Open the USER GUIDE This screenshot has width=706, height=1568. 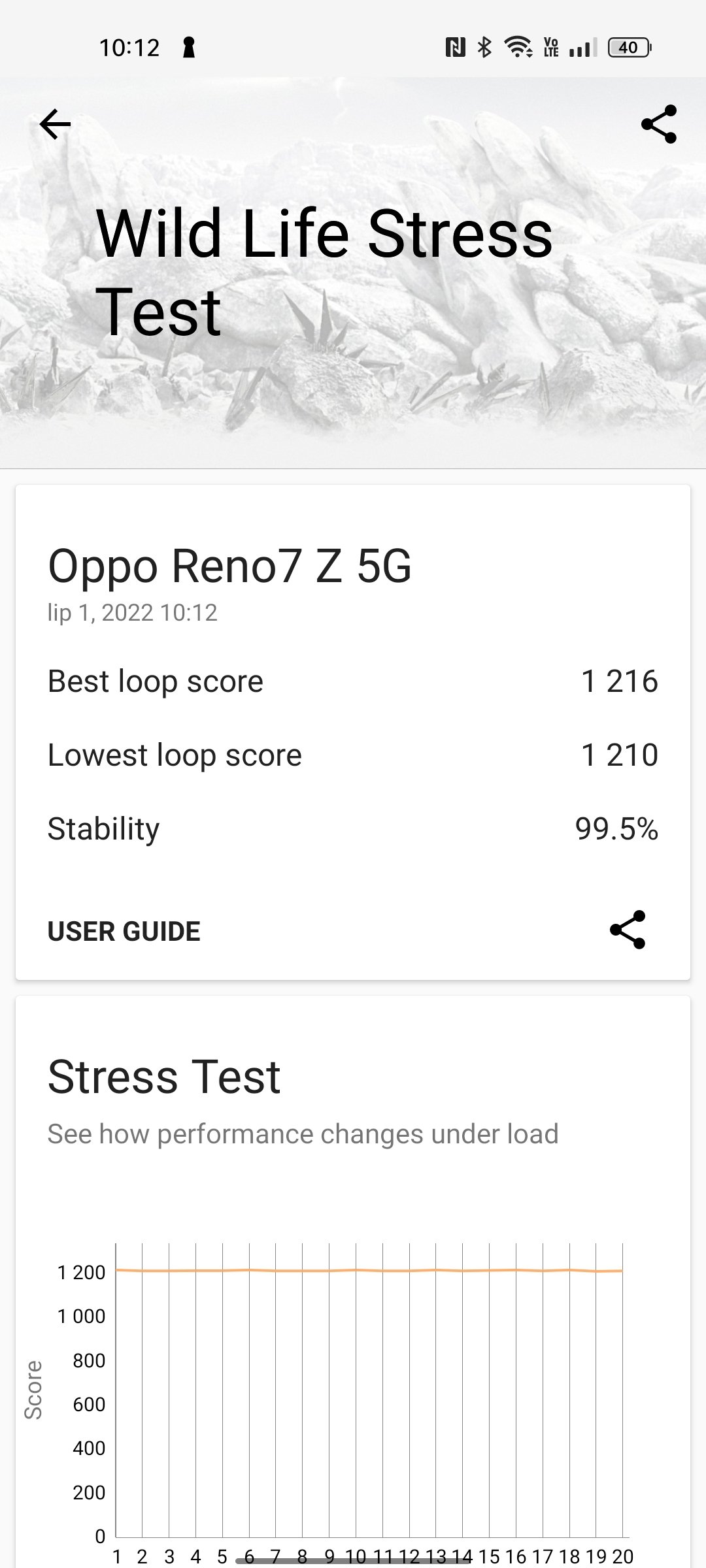tap(124, 931)
